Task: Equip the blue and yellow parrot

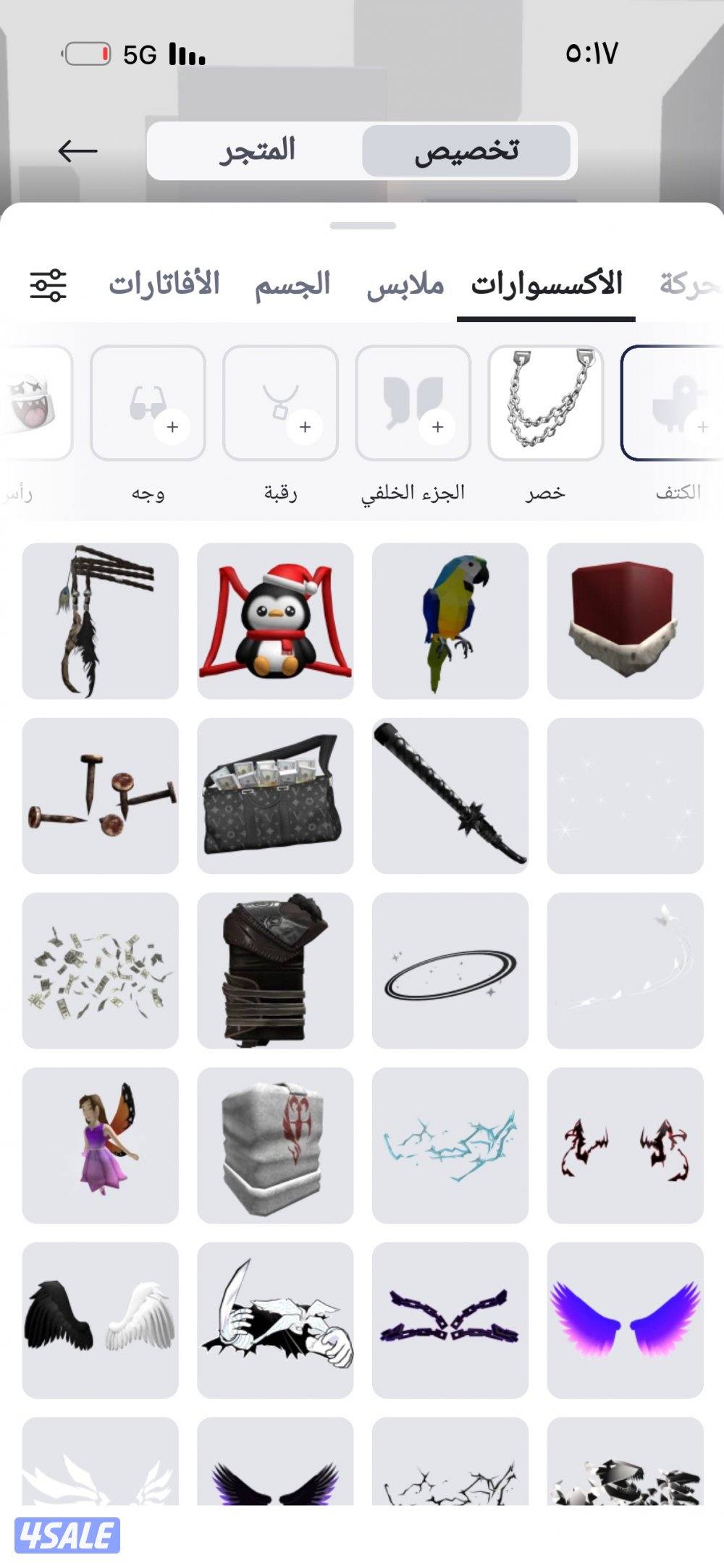Action: point(450,621)
